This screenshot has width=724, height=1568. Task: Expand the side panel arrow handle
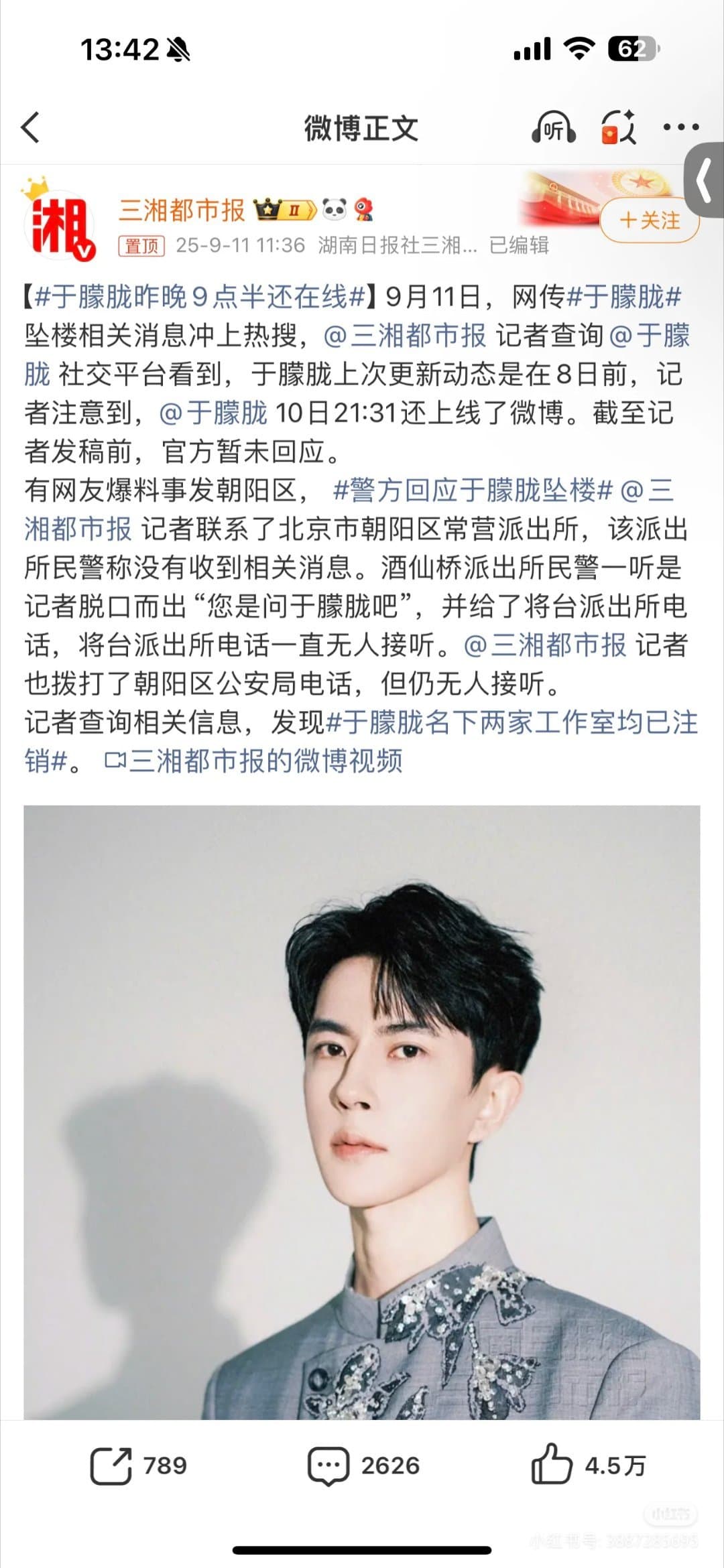[705, 180]
